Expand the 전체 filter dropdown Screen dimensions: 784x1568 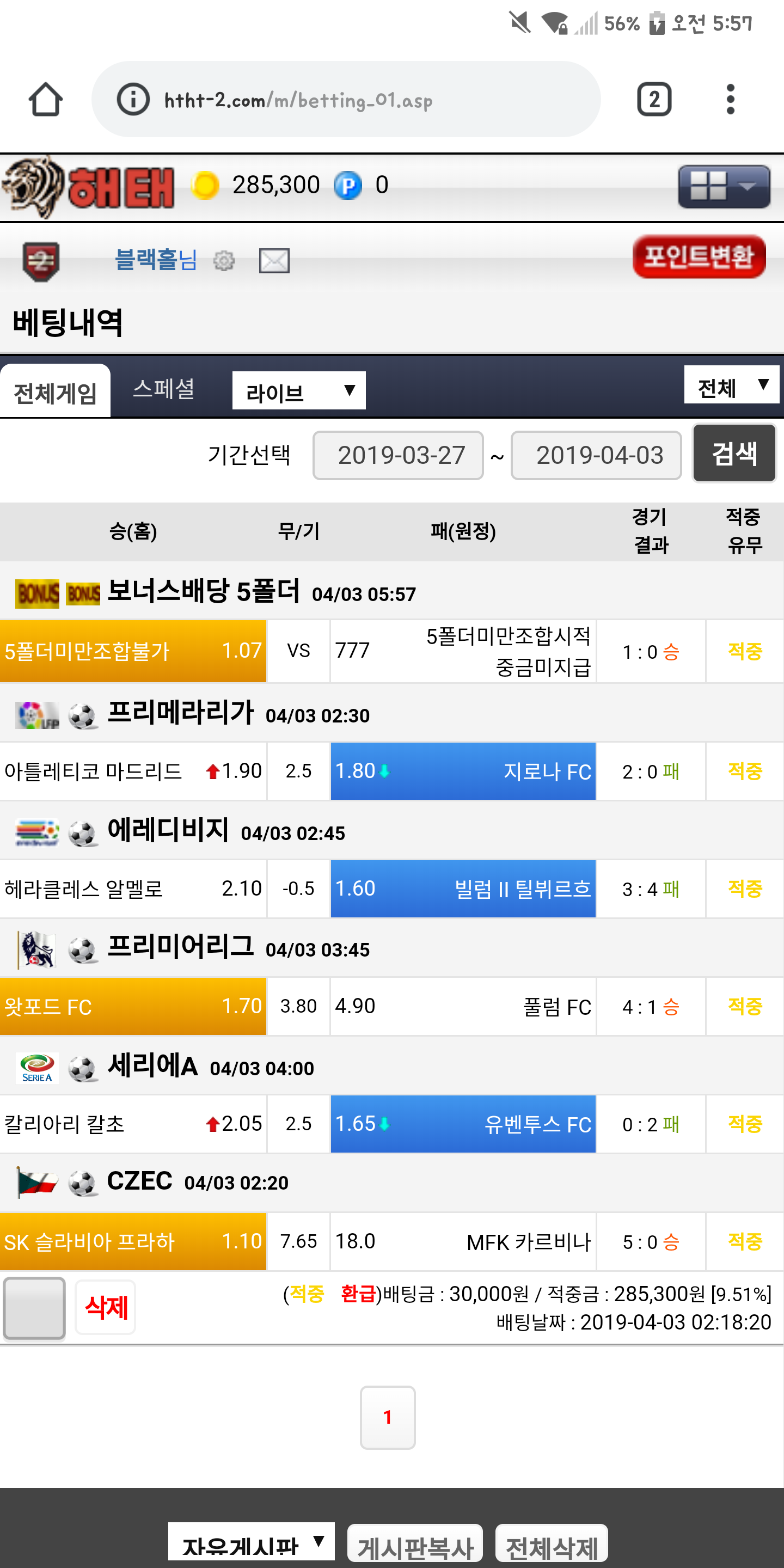tap(731, 386)
